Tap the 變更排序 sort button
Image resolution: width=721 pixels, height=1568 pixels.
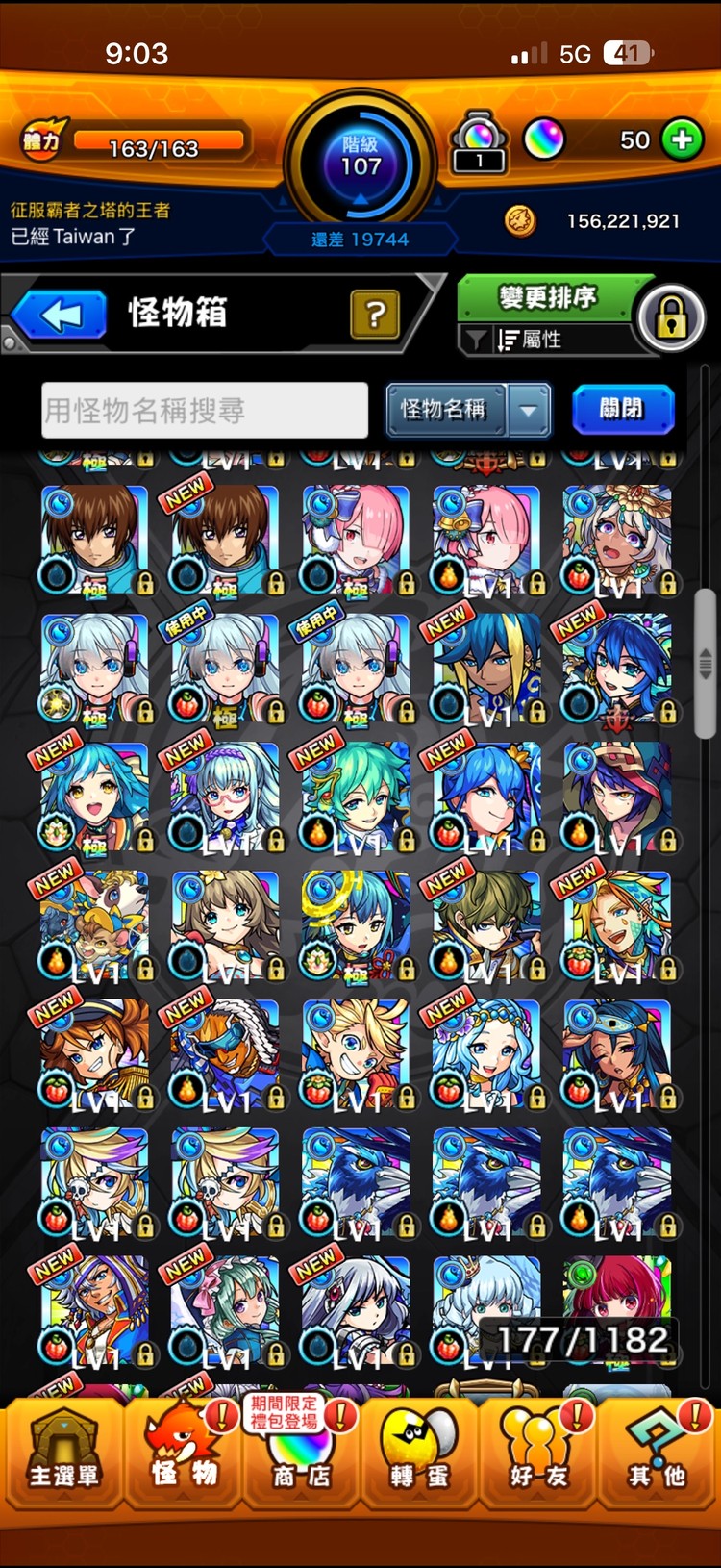pos(546,298)
